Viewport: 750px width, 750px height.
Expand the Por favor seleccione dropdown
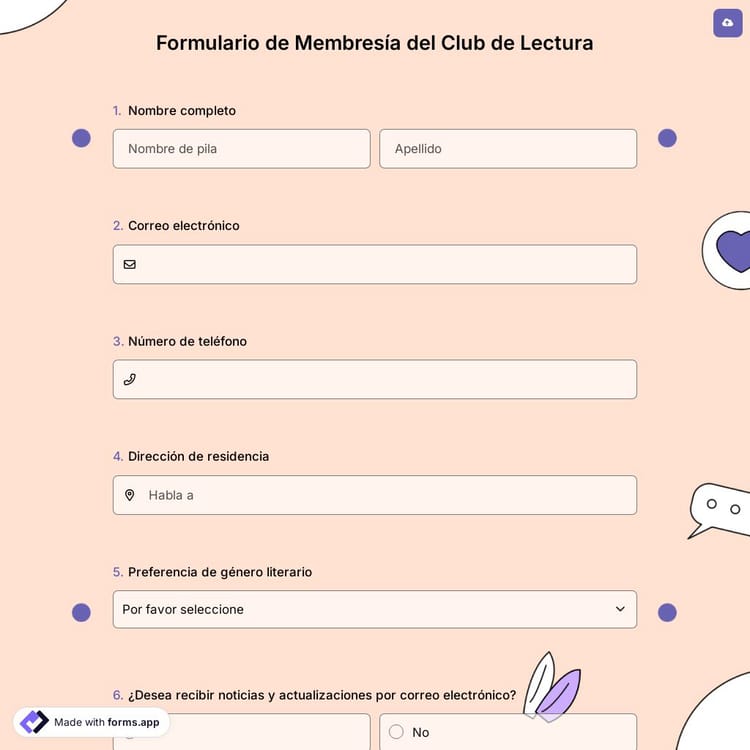click(375, 610)
